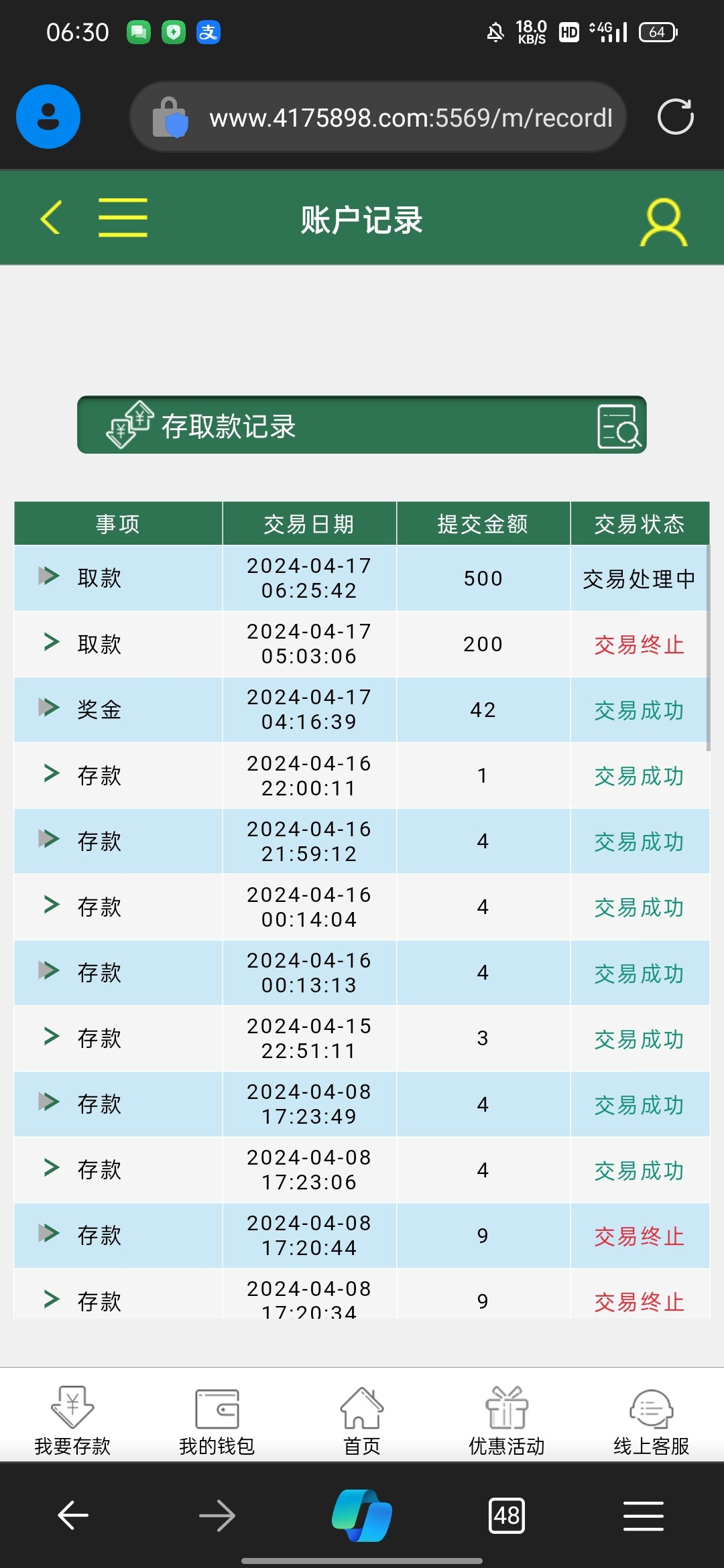Screen dimensions: 724x1568
Task: Expand the 取款 row with amount 200
Action: click(x=51, y=642)
